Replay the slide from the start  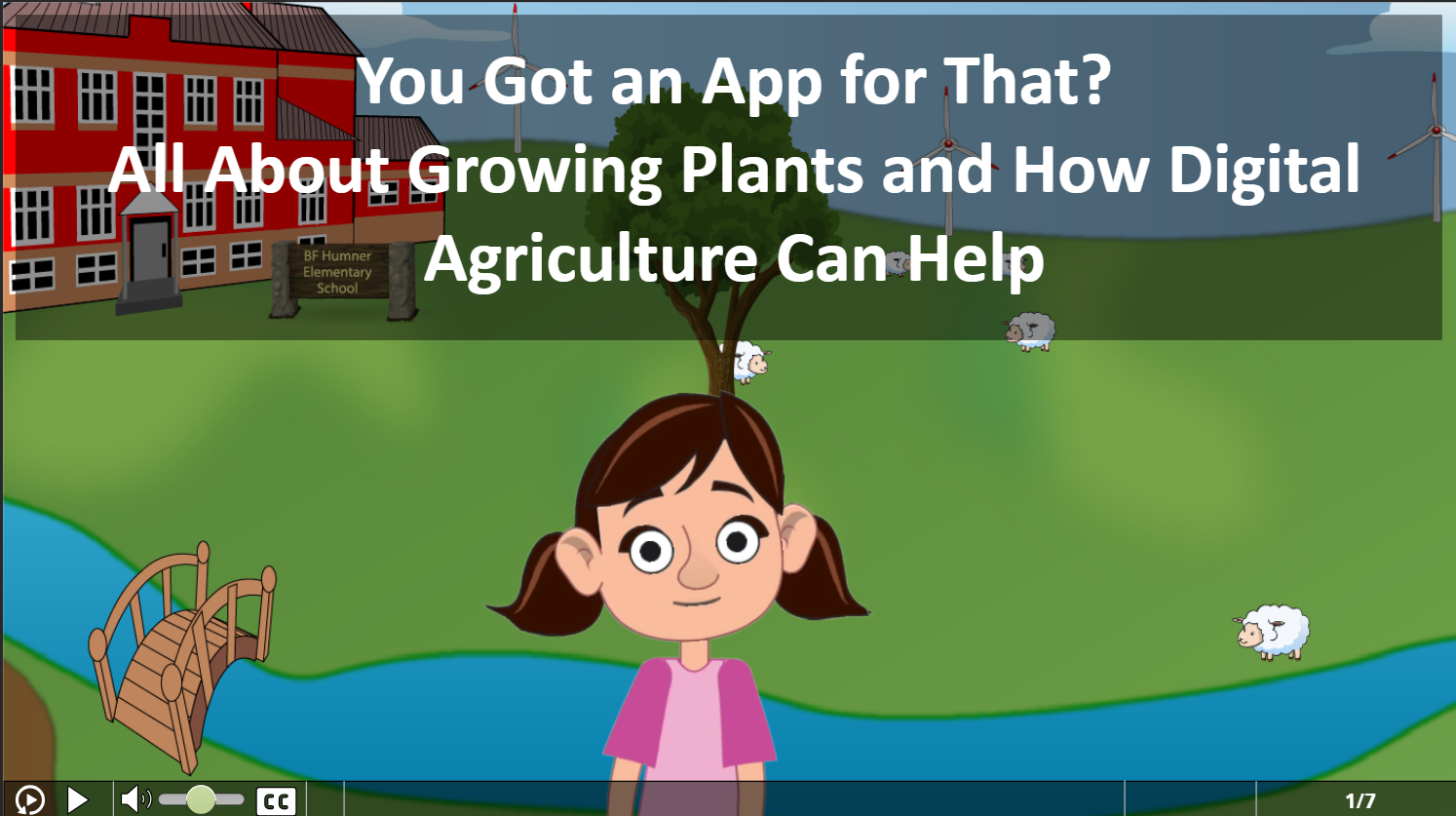point(30,799)
